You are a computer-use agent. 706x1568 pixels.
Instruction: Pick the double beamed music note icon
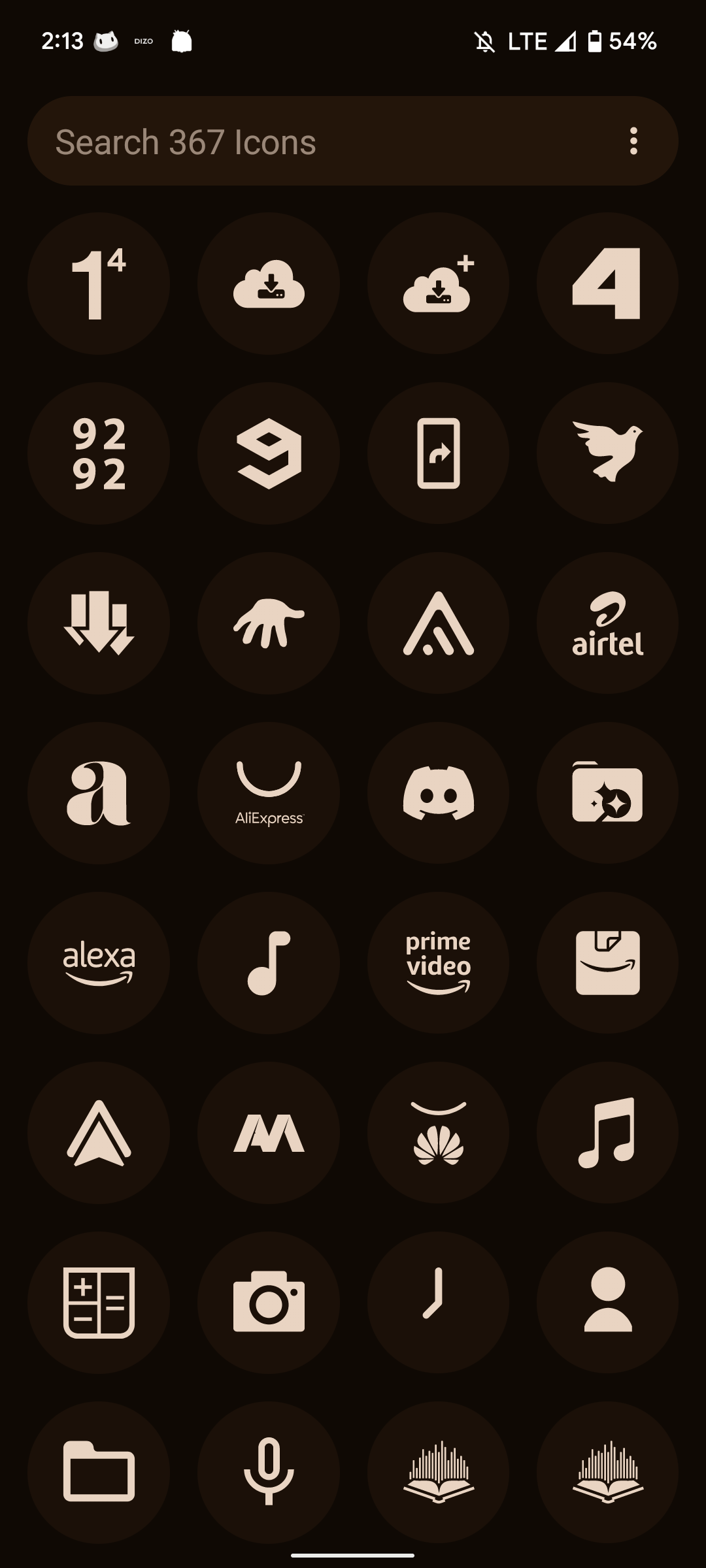coord(607,1133)
